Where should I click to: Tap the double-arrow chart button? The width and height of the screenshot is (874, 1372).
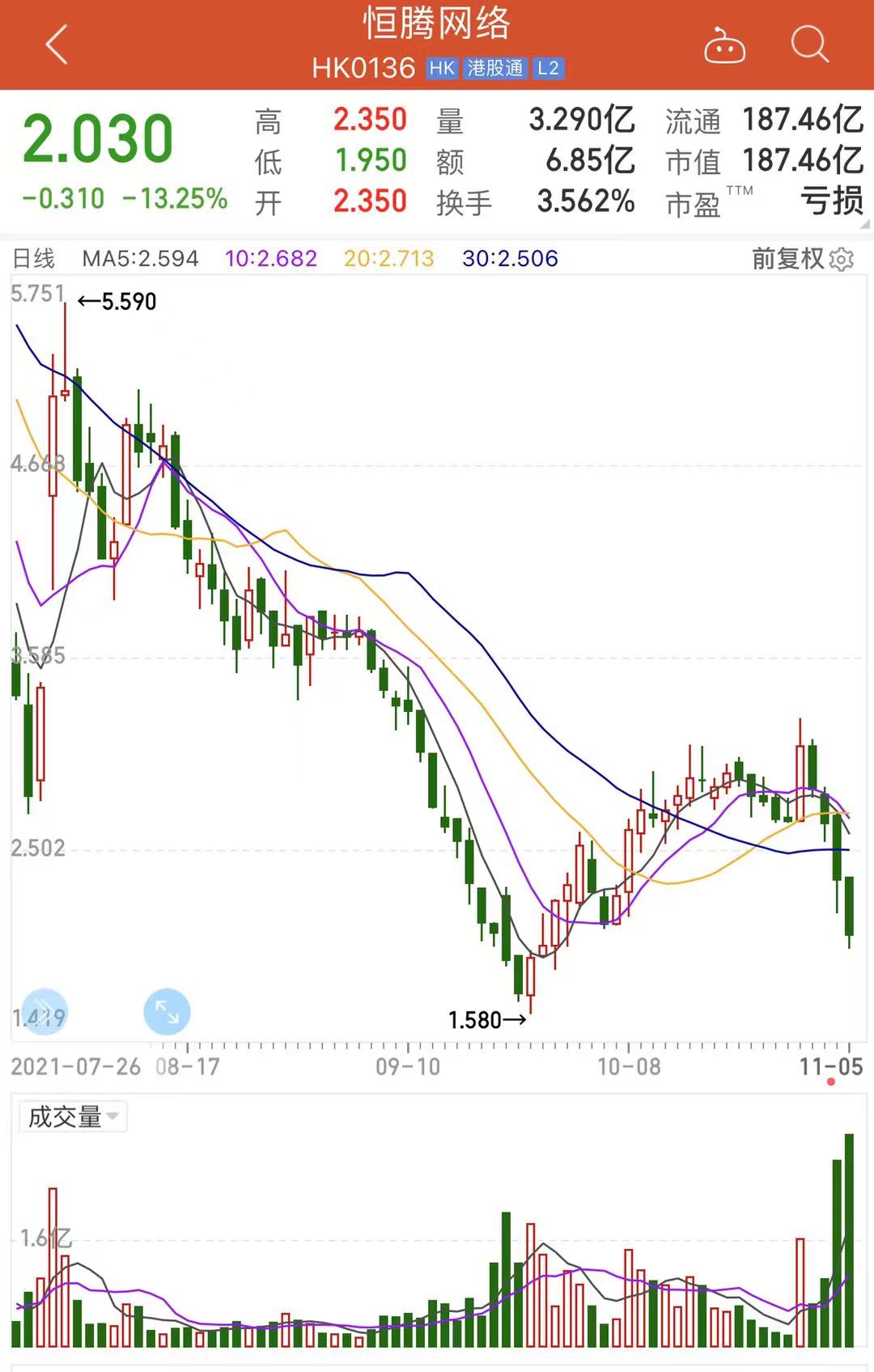point(44,1011)
